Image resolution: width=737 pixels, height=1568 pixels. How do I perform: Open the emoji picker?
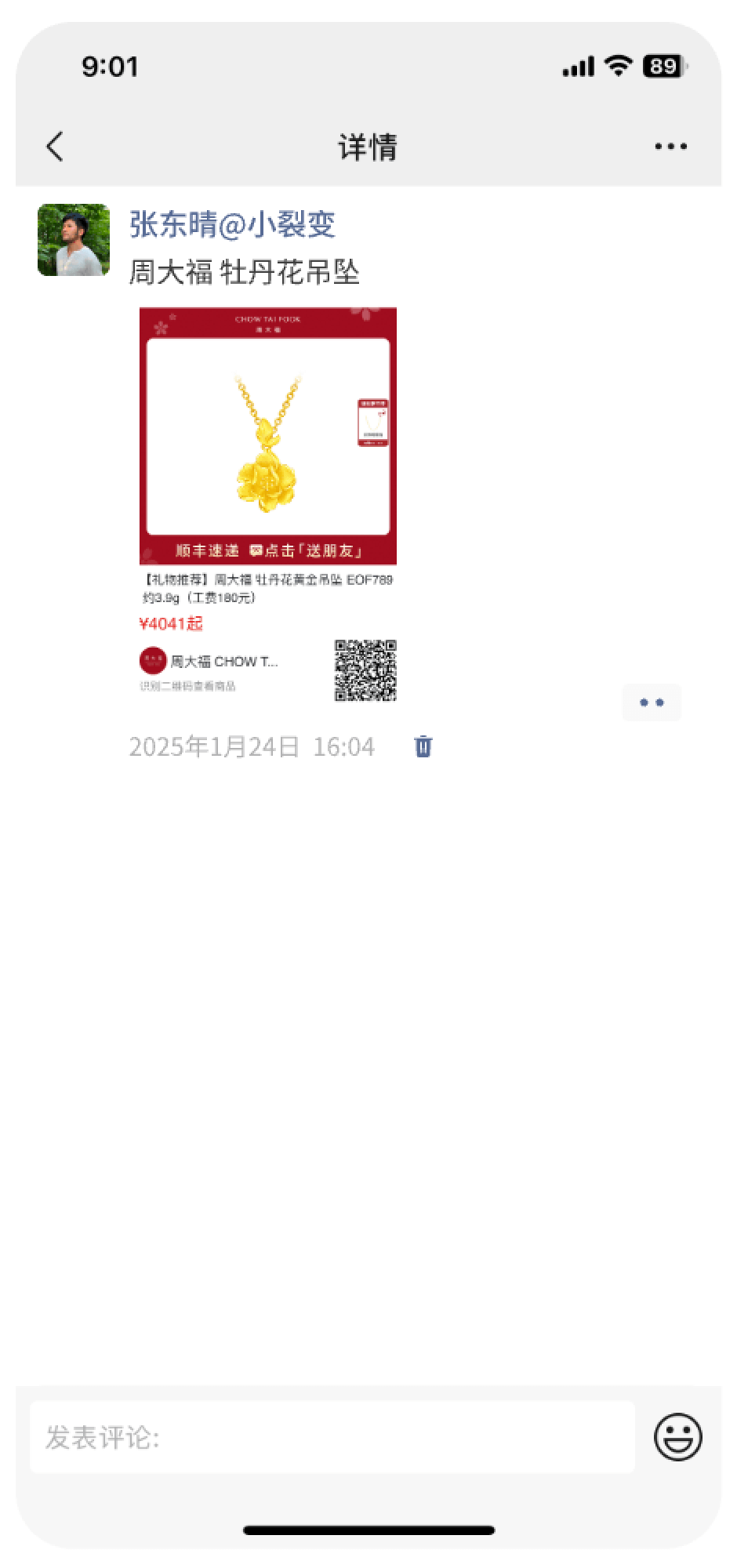coord(677,1437)
